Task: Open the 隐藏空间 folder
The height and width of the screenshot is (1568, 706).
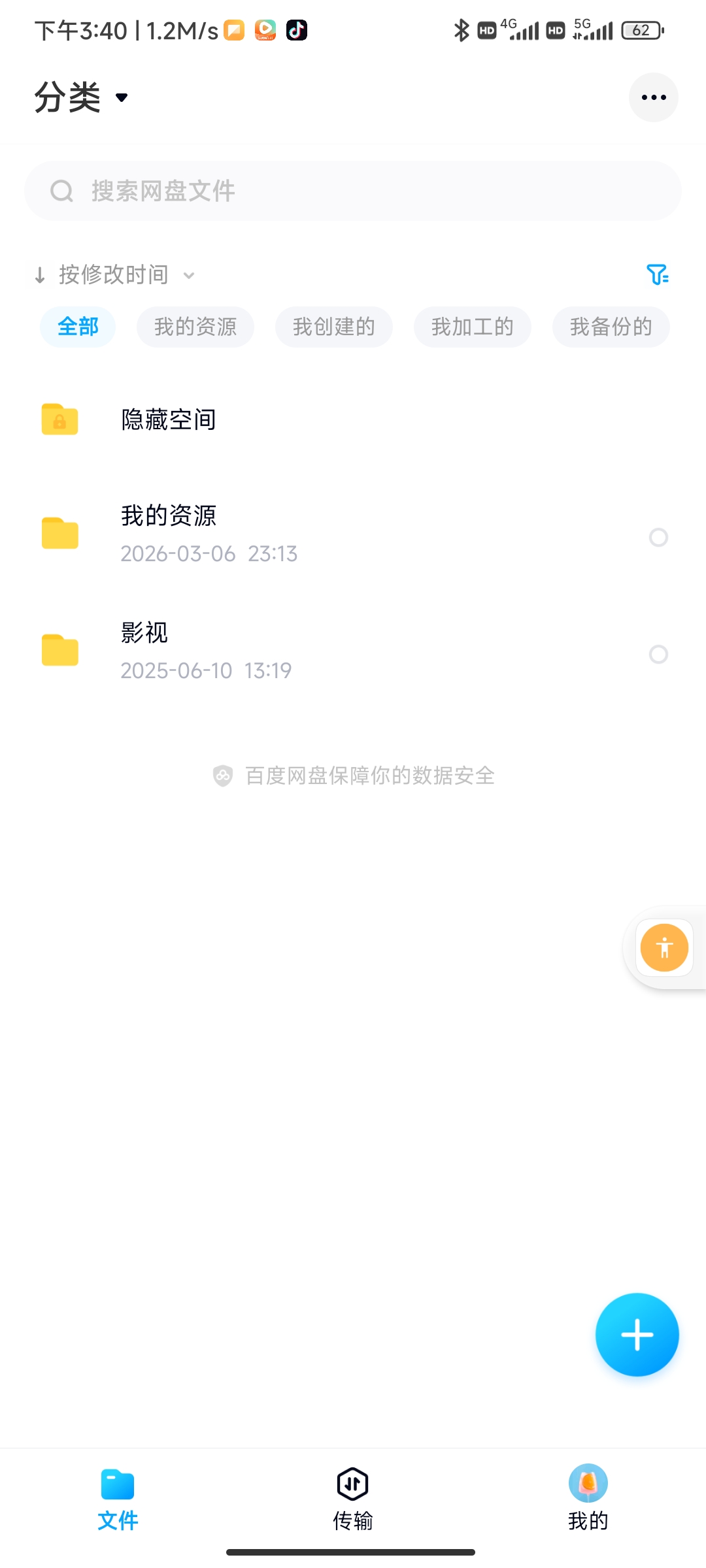Action: pos(353,419)
